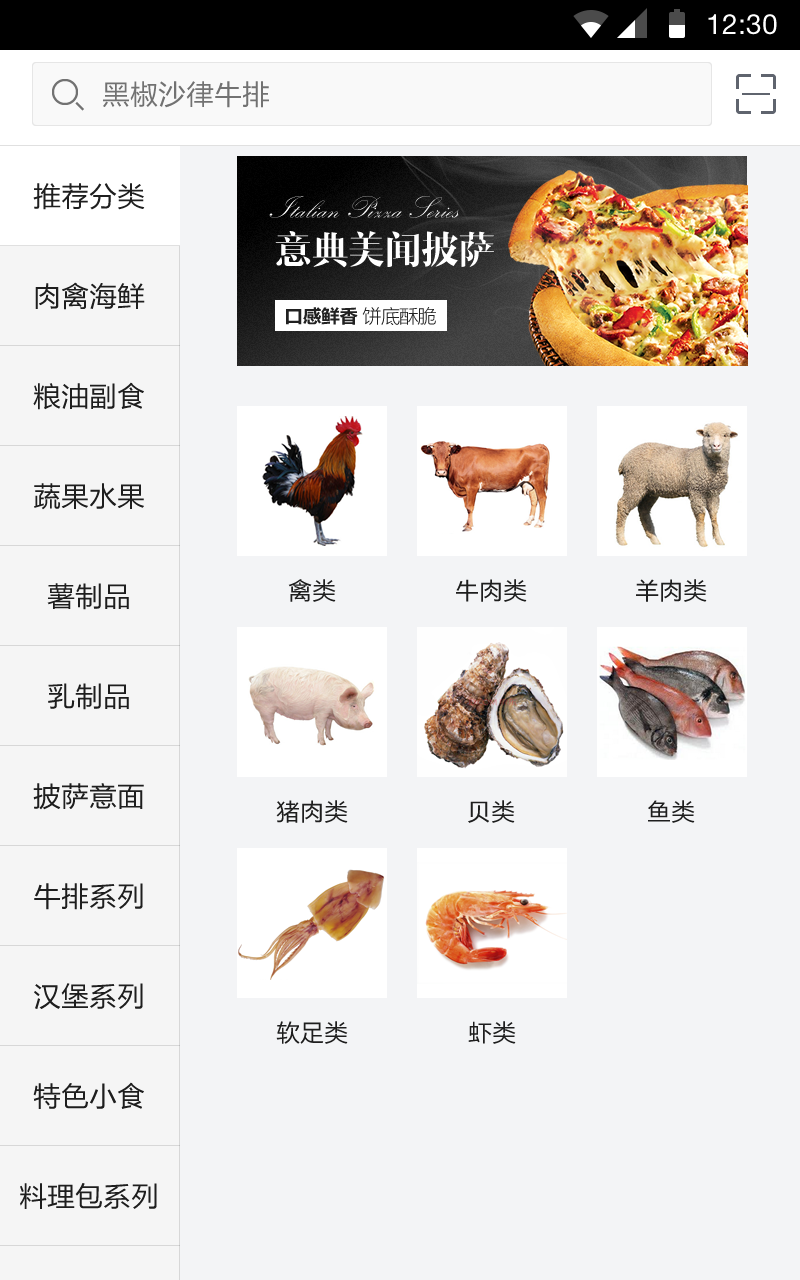Select the 禽类 poultry category image

(x=311, y=480)
